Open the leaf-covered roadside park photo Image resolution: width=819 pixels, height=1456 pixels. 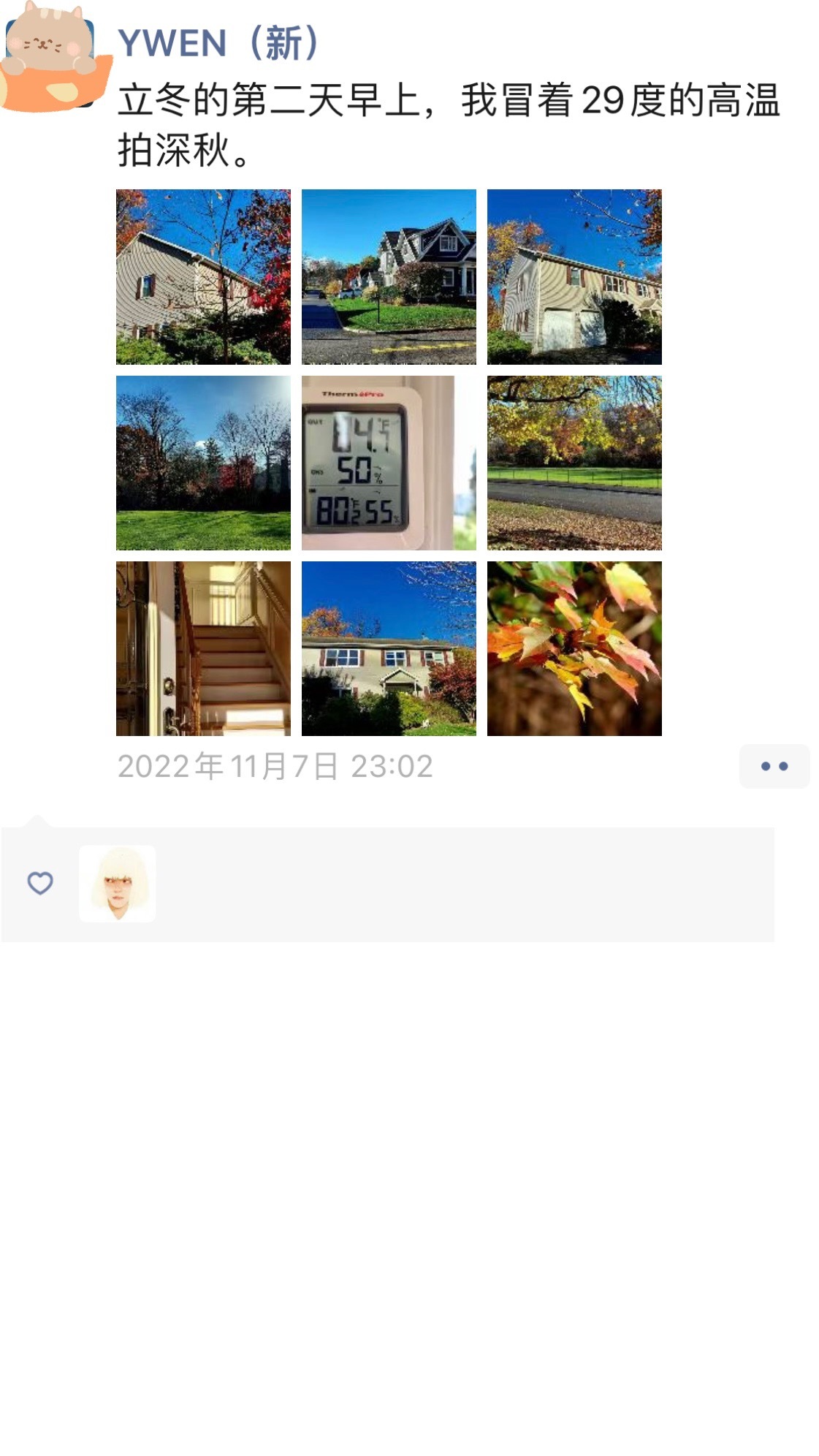point(574,463)
